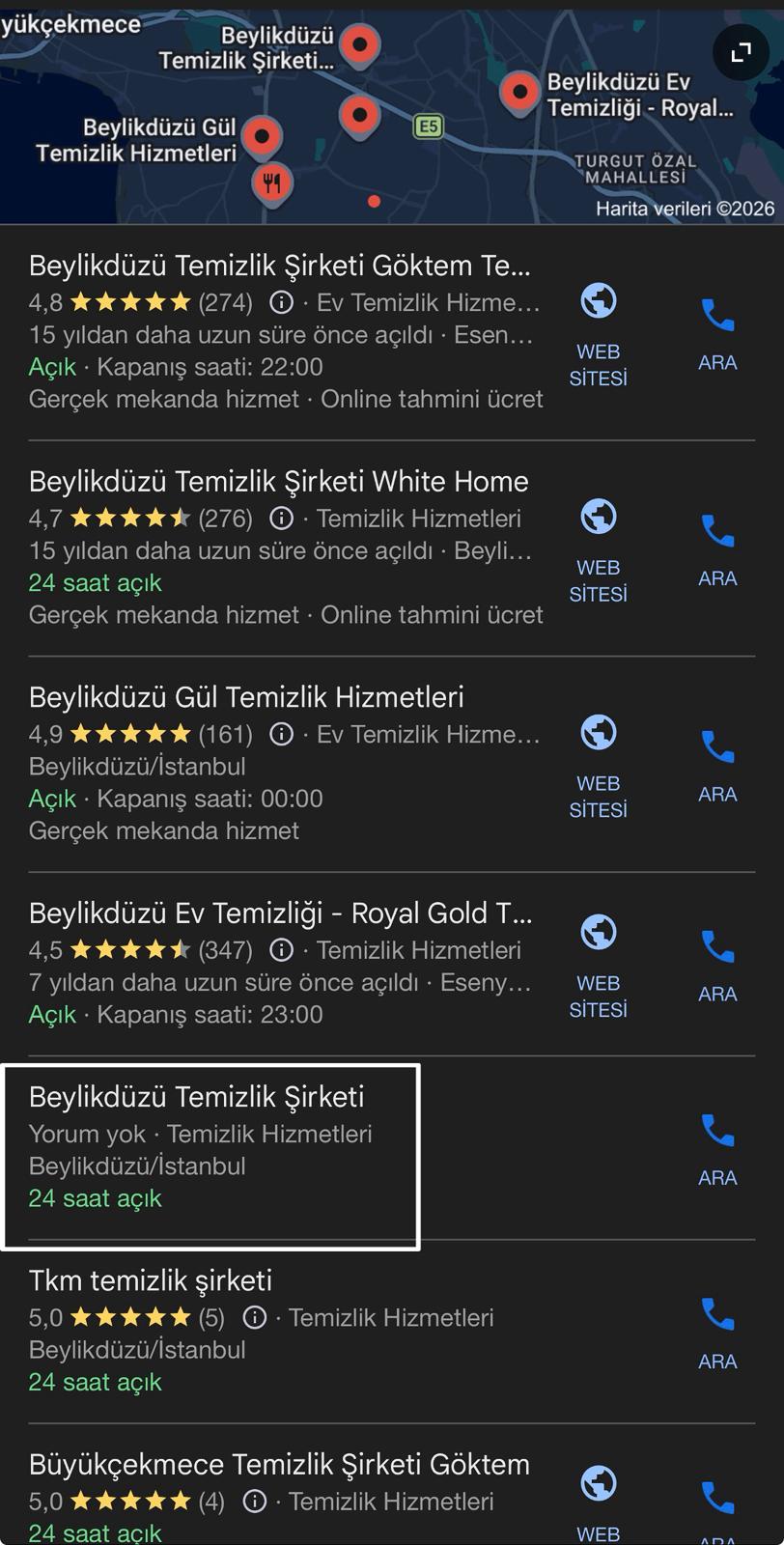Visit website of Beylikdüzü Temizlik Şirketi Göktem
Screen dimensions: 784x1545
(x=598, y=333)
